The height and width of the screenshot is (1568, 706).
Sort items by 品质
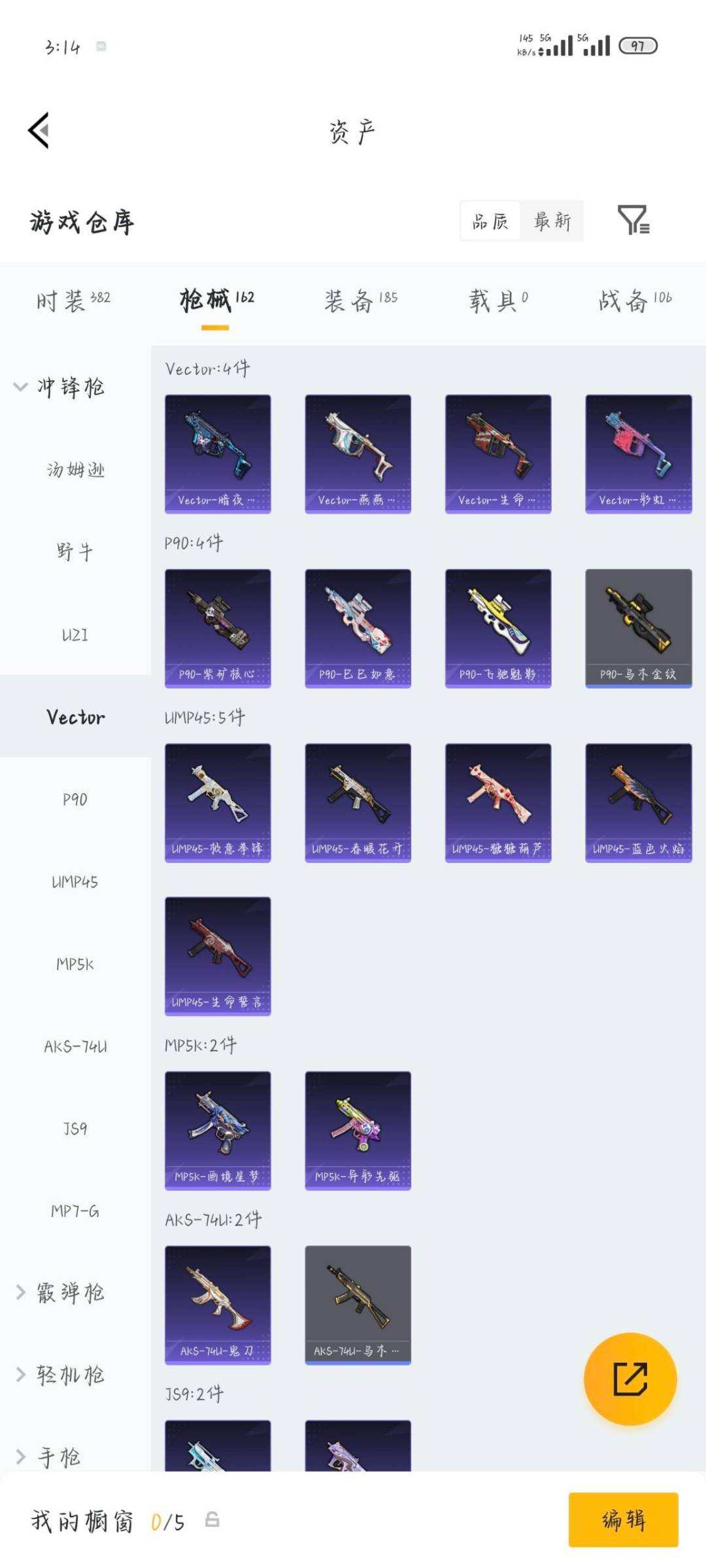click(x=490, y=221)
